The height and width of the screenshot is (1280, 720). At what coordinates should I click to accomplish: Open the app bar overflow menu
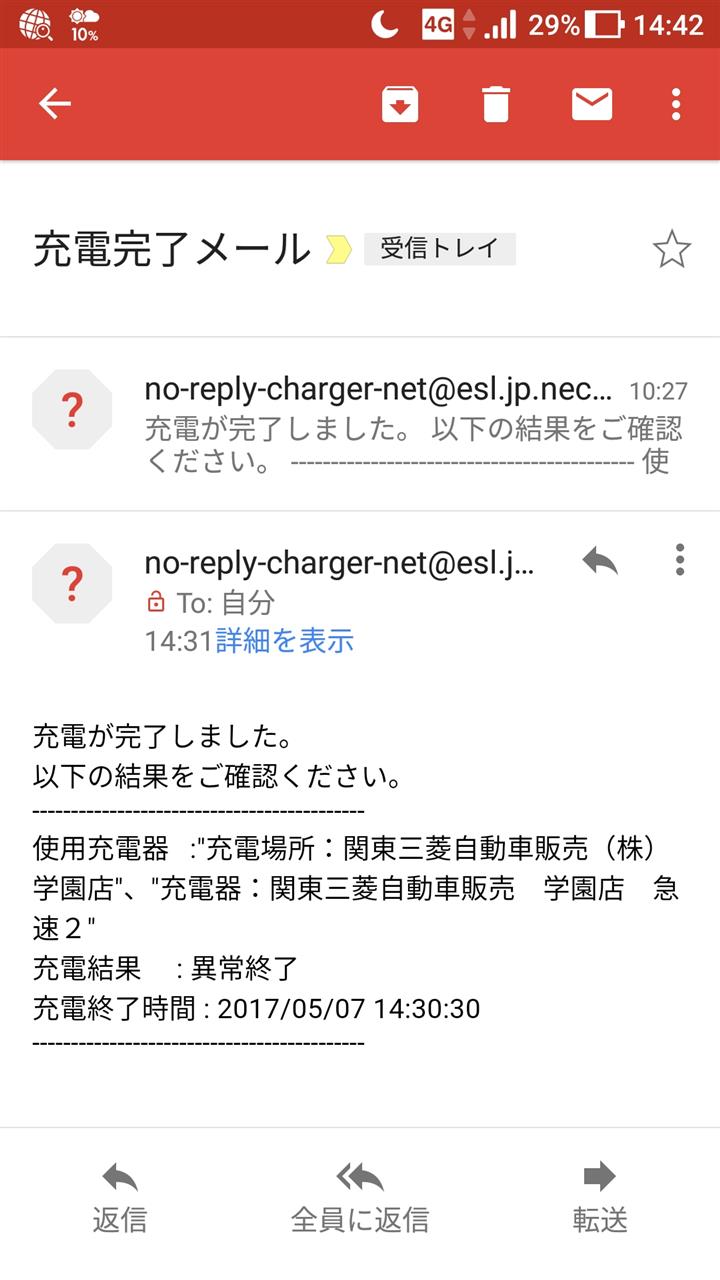pos(677,104)
